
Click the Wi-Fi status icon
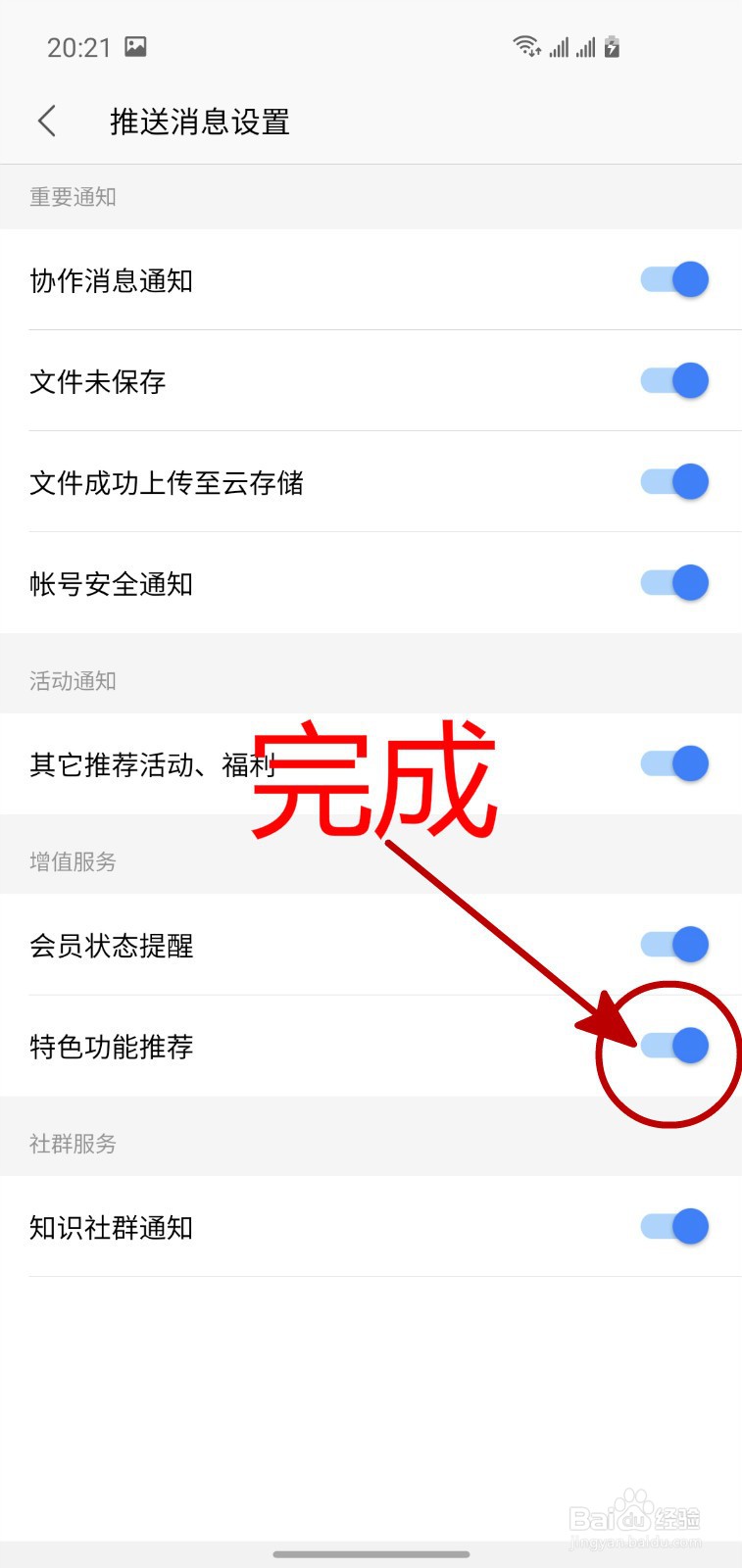click(x=525, y=45)
